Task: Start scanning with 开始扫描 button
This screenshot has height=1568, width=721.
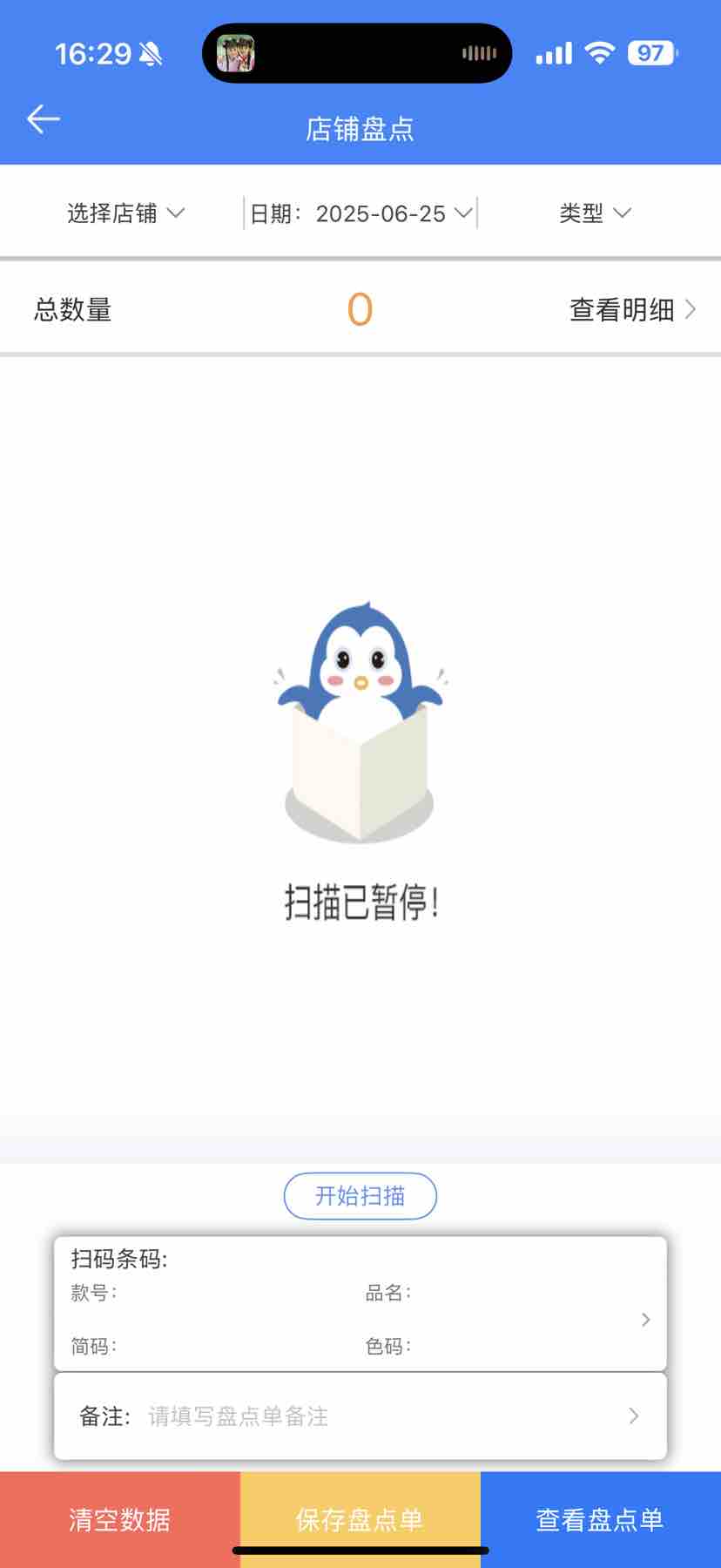Action: click(360, 1196)
